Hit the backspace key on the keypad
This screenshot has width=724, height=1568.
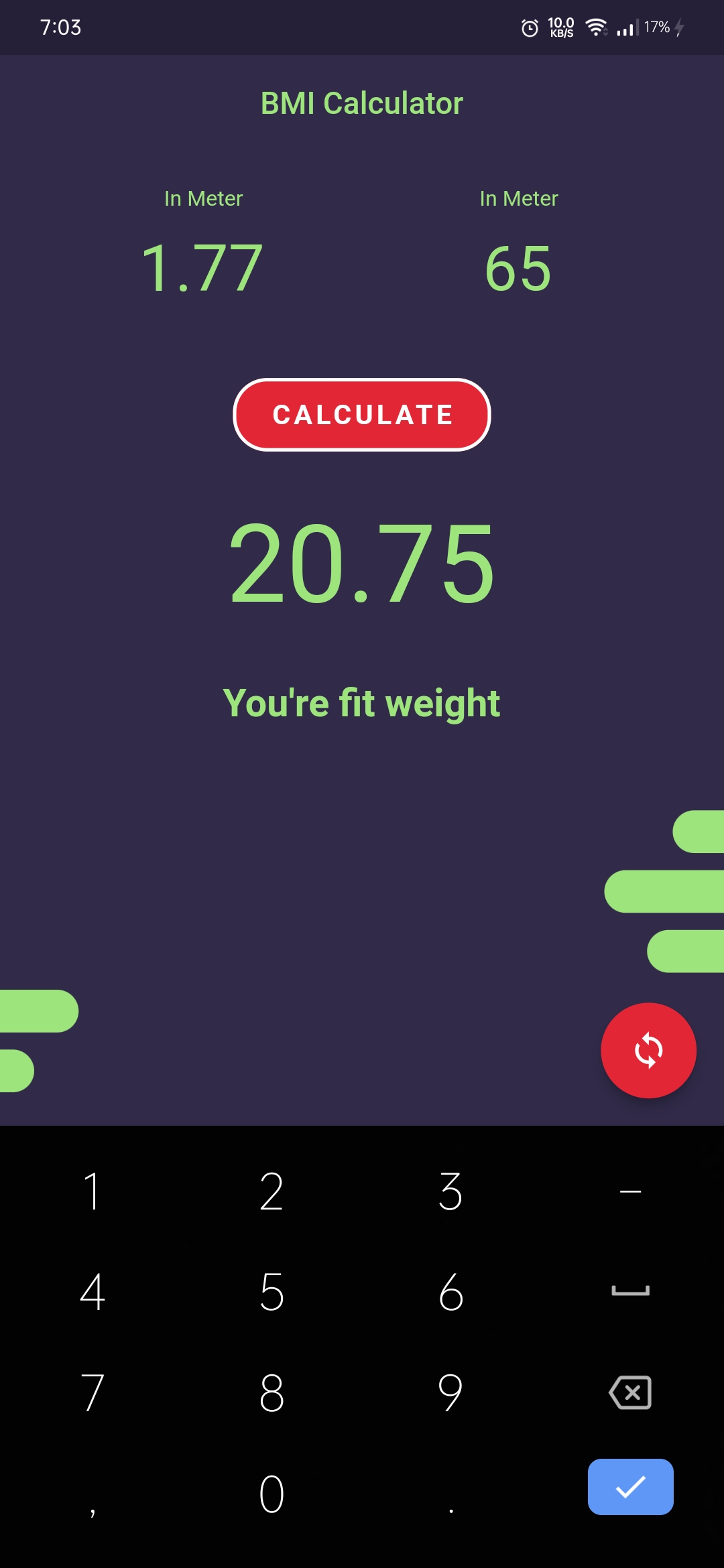[630, 1392]
